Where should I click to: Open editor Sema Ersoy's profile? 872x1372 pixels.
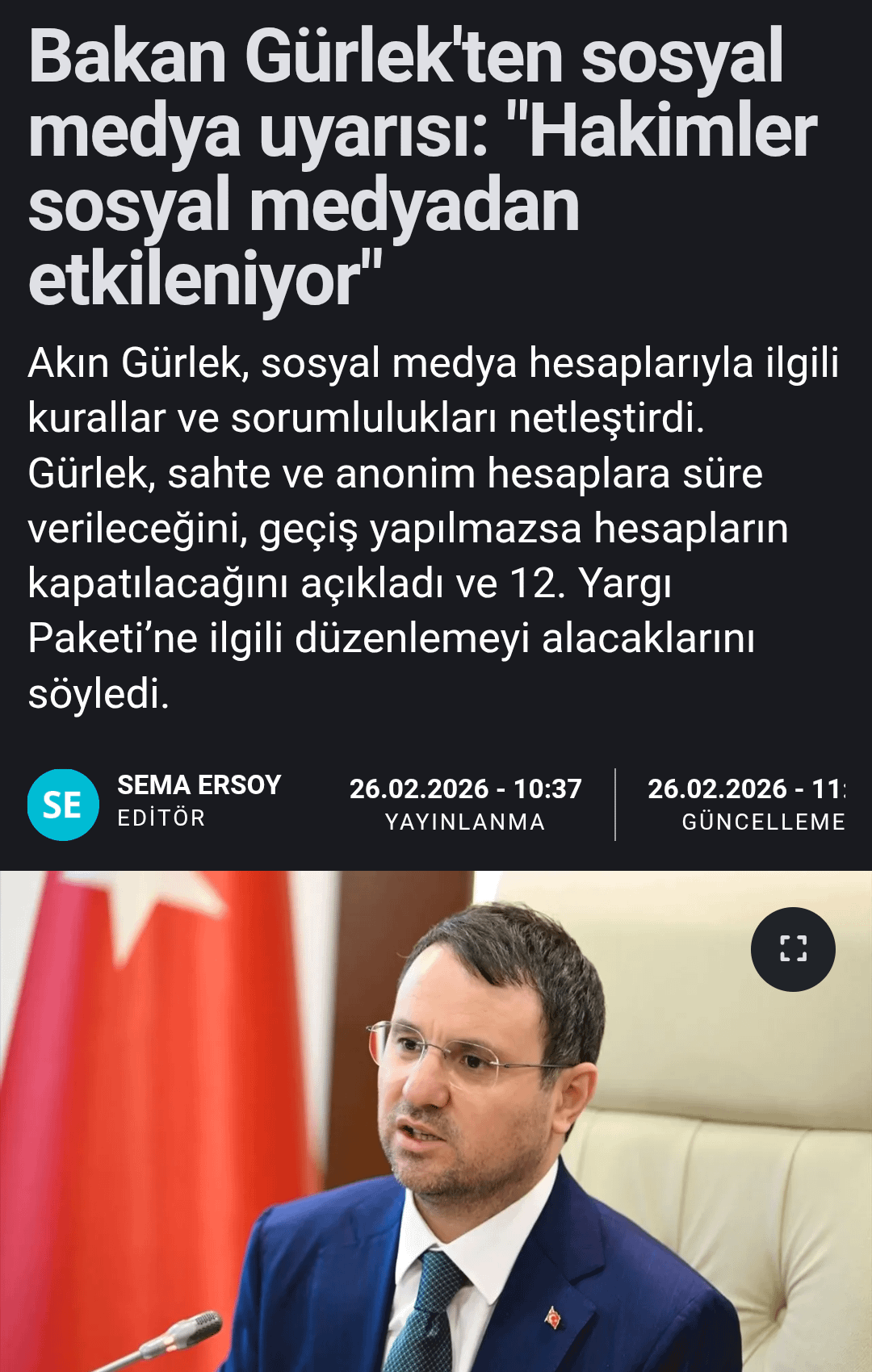point(199,785)
